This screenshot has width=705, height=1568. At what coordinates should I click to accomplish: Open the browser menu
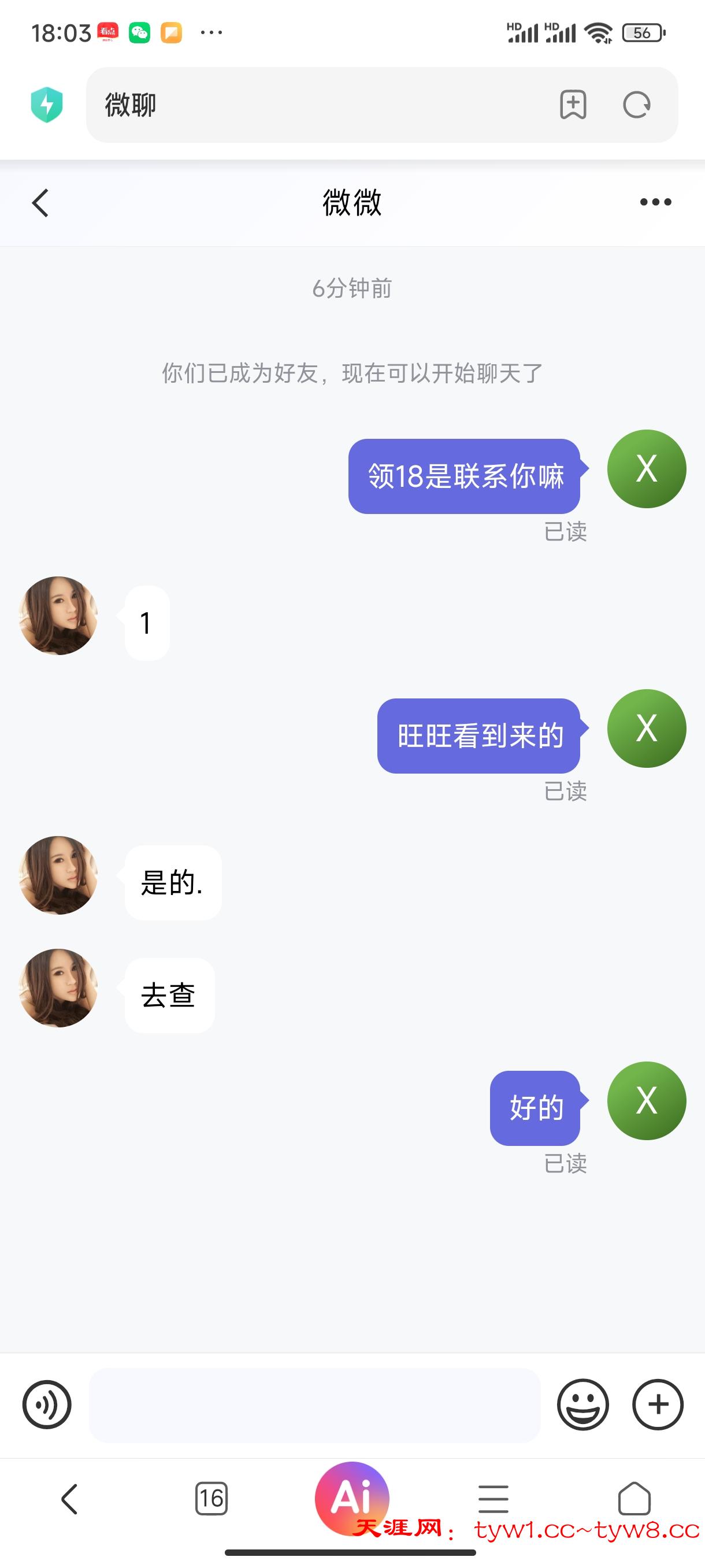click(x=493, y=1498)
